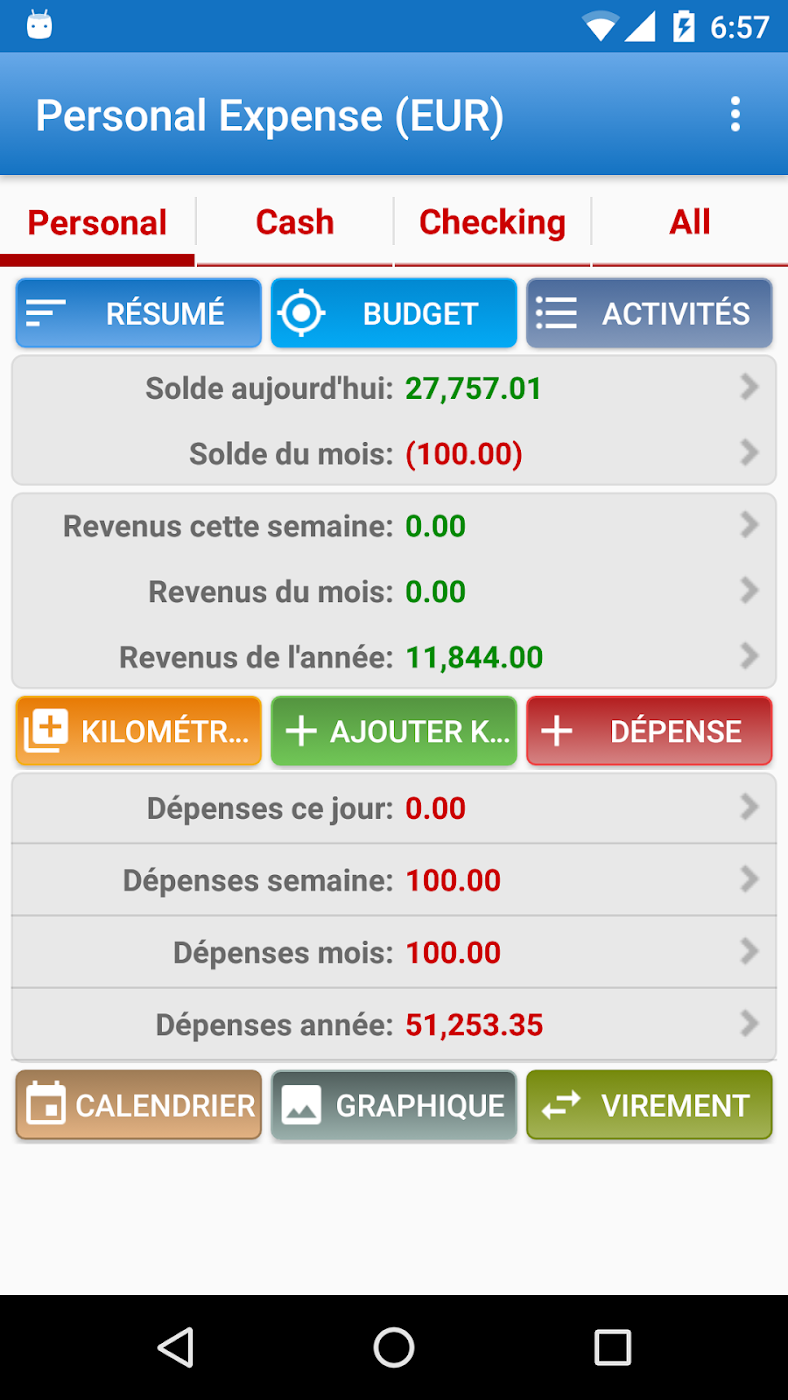
Task: Open Solde aujourd'hui details
Action: 394,388
